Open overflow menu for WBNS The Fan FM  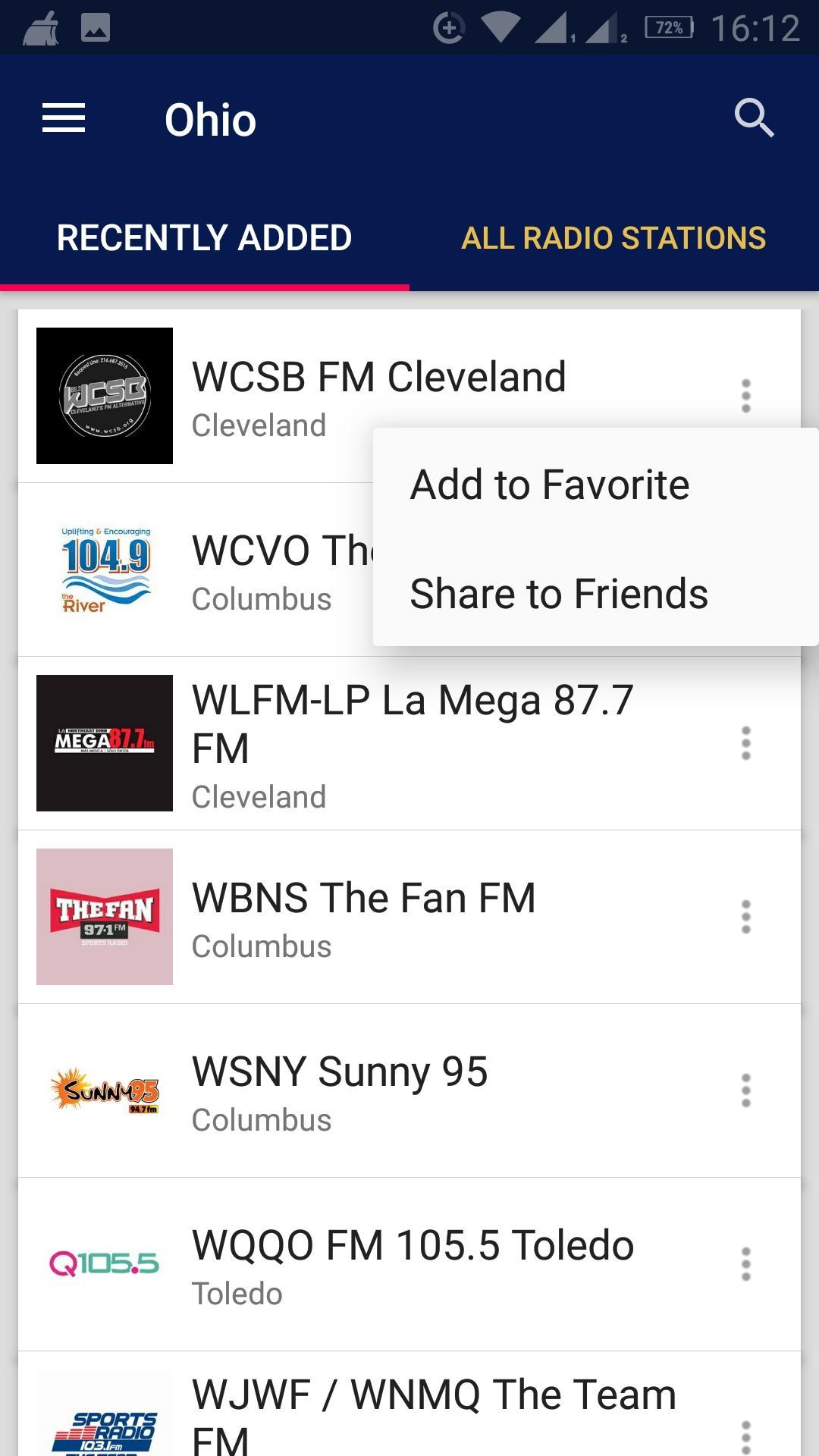746,917
